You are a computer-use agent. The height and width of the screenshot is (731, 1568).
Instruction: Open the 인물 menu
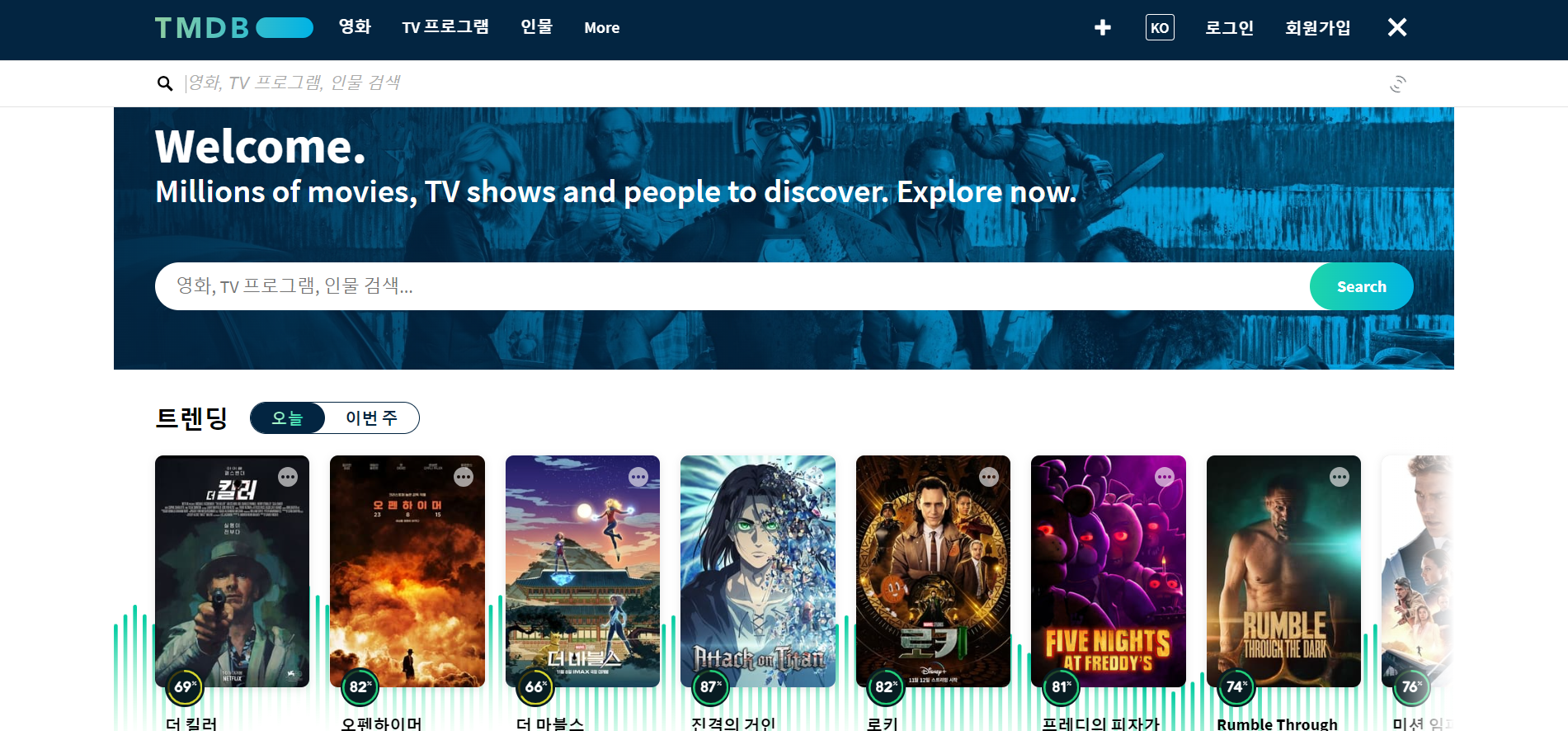[536, 27]
